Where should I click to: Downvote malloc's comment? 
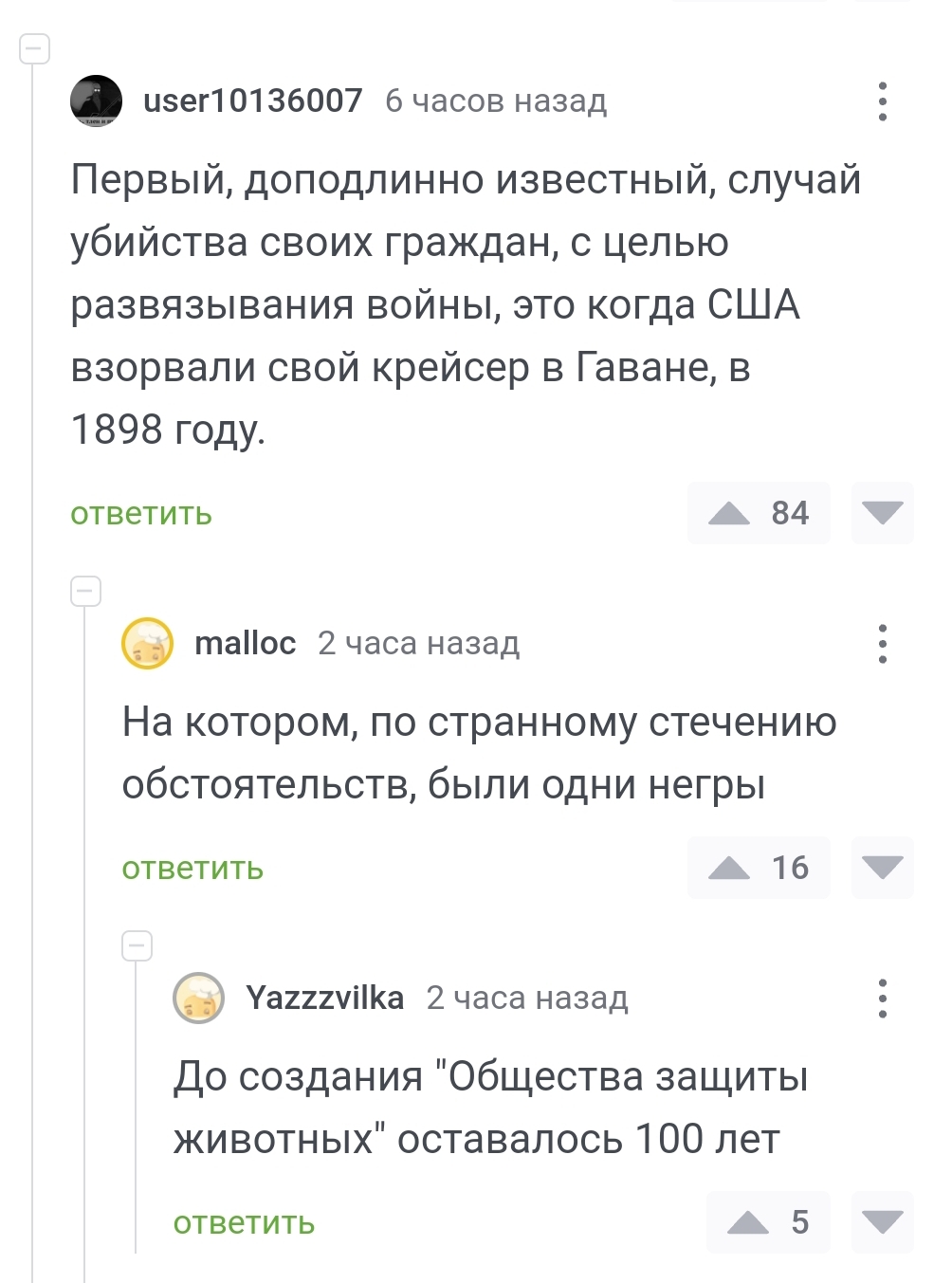tap(882, 868)
